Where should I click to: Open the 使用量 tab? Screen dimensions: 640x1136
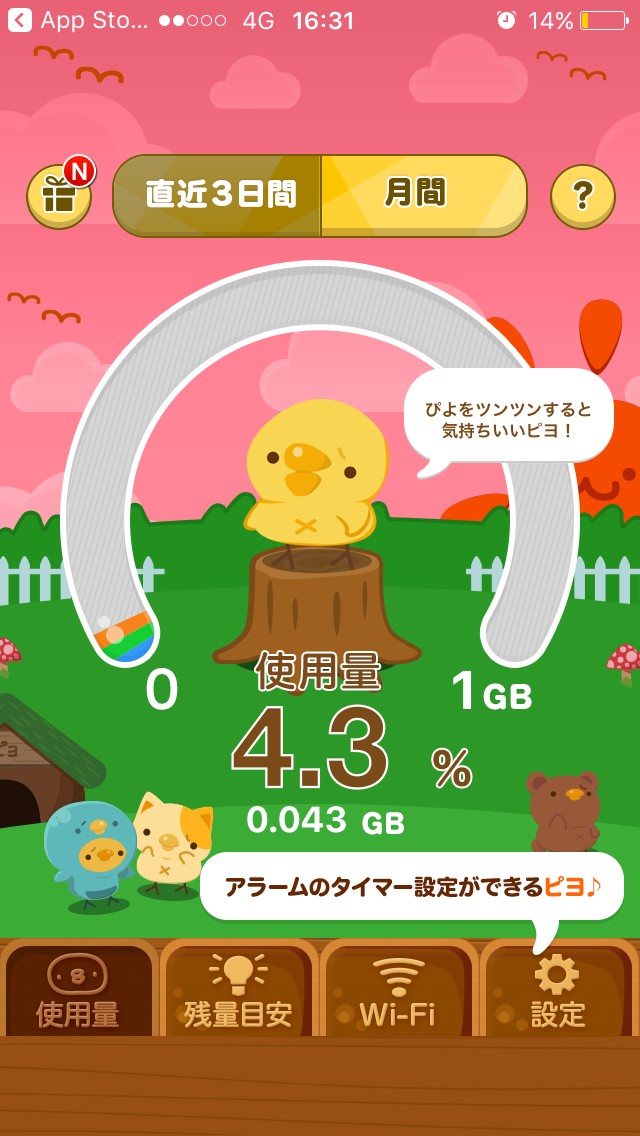[x=78, y=990]
